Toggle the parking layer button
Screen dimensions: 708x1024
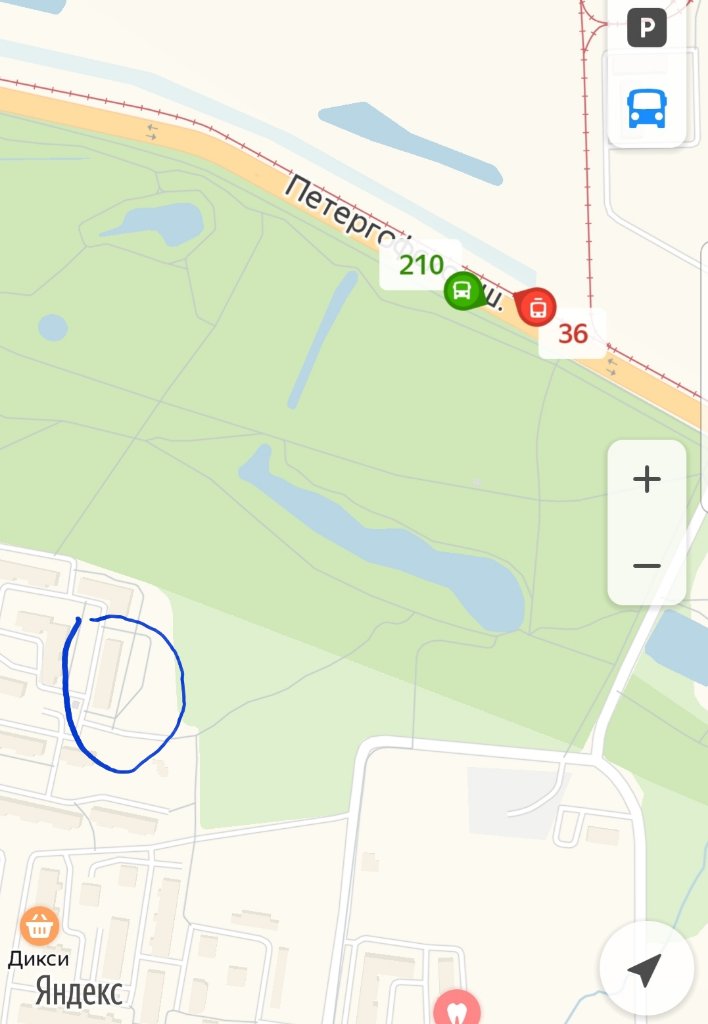pyautogui.click(x=646, y=27)
